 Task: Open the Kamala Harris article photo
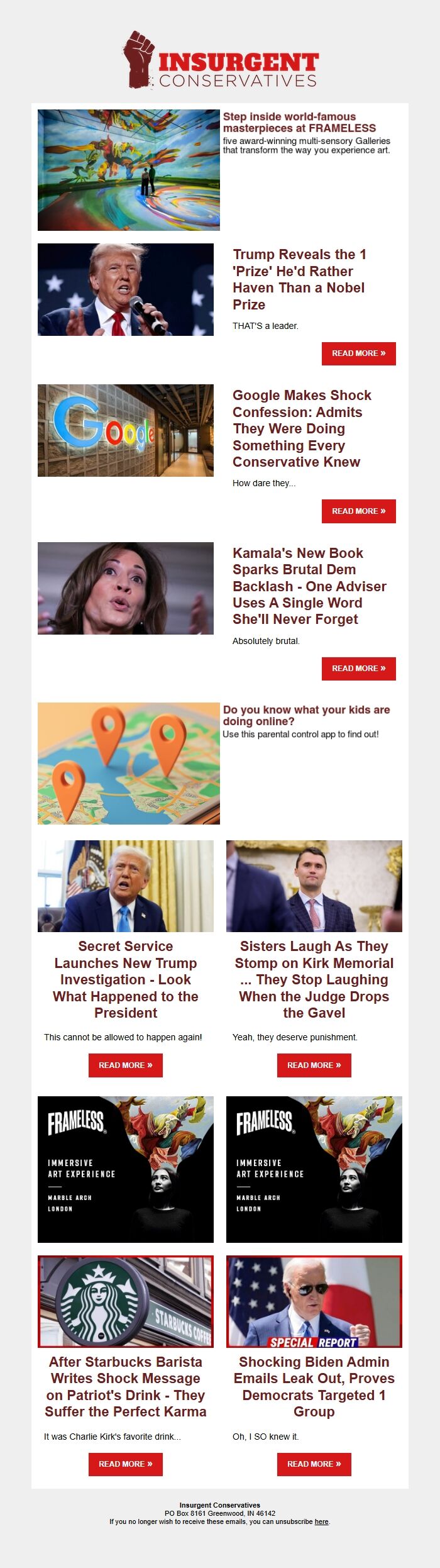coord(125,588)
